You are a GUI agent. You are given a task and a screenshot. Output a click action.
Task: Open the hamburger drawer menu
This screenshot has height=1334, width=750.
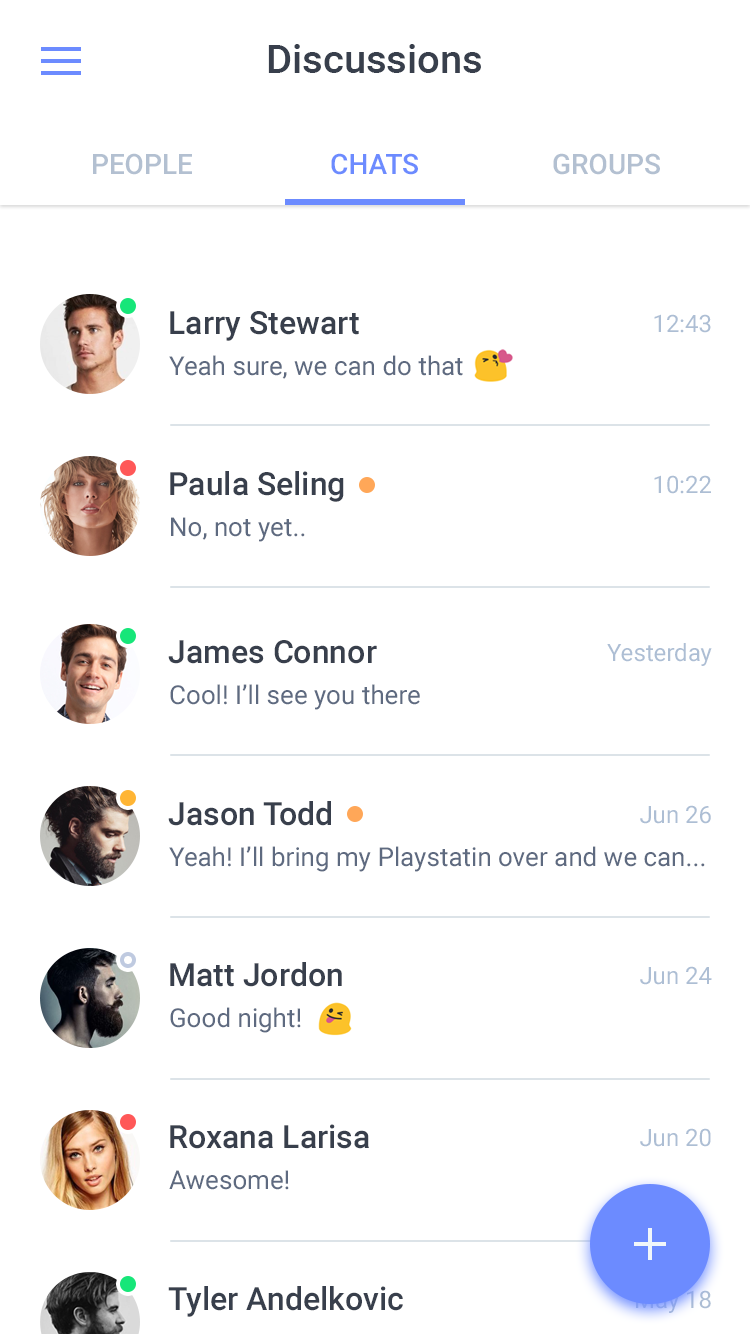pos(61,61)
